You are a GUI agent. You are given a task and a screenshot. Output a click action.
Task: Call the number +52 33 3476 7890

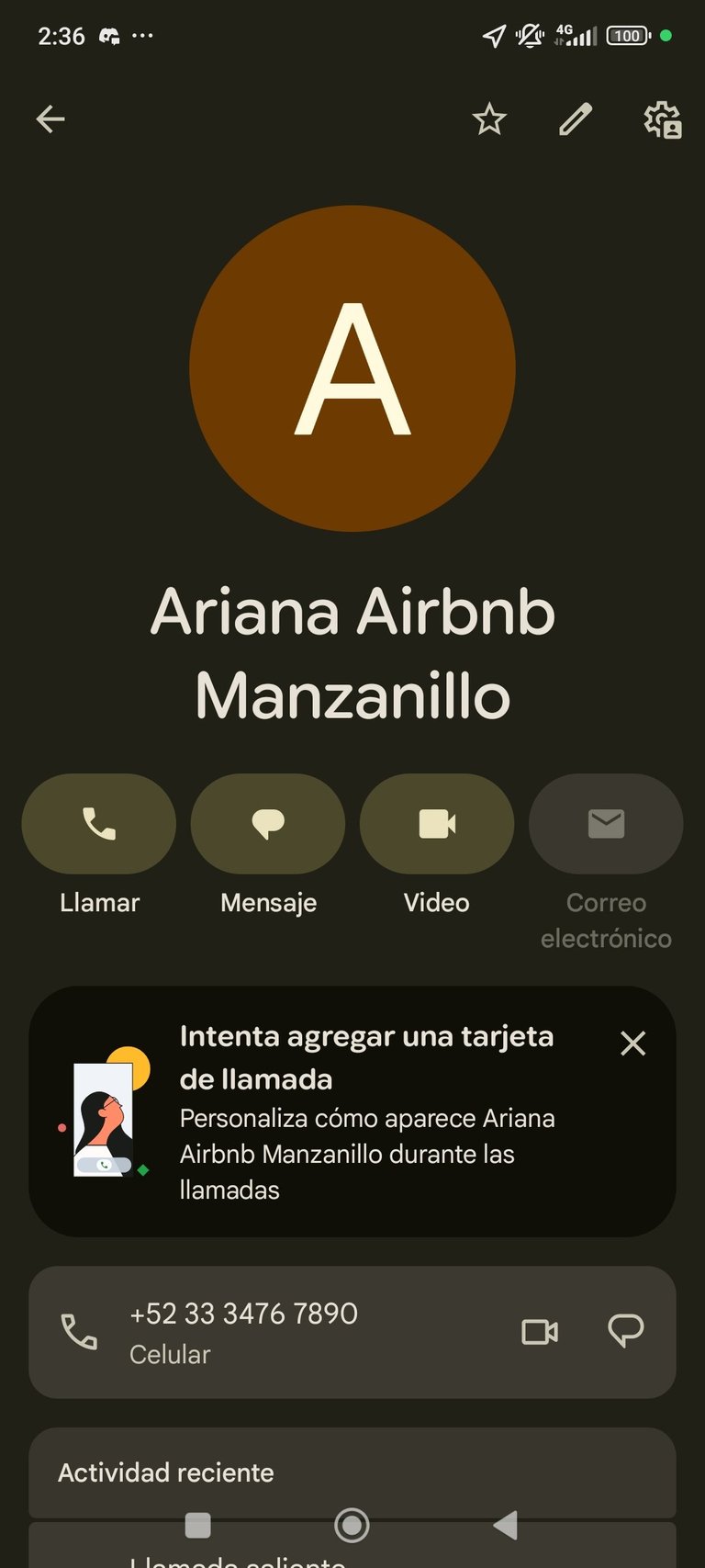pyautogui.click(x=243, y=1331)
